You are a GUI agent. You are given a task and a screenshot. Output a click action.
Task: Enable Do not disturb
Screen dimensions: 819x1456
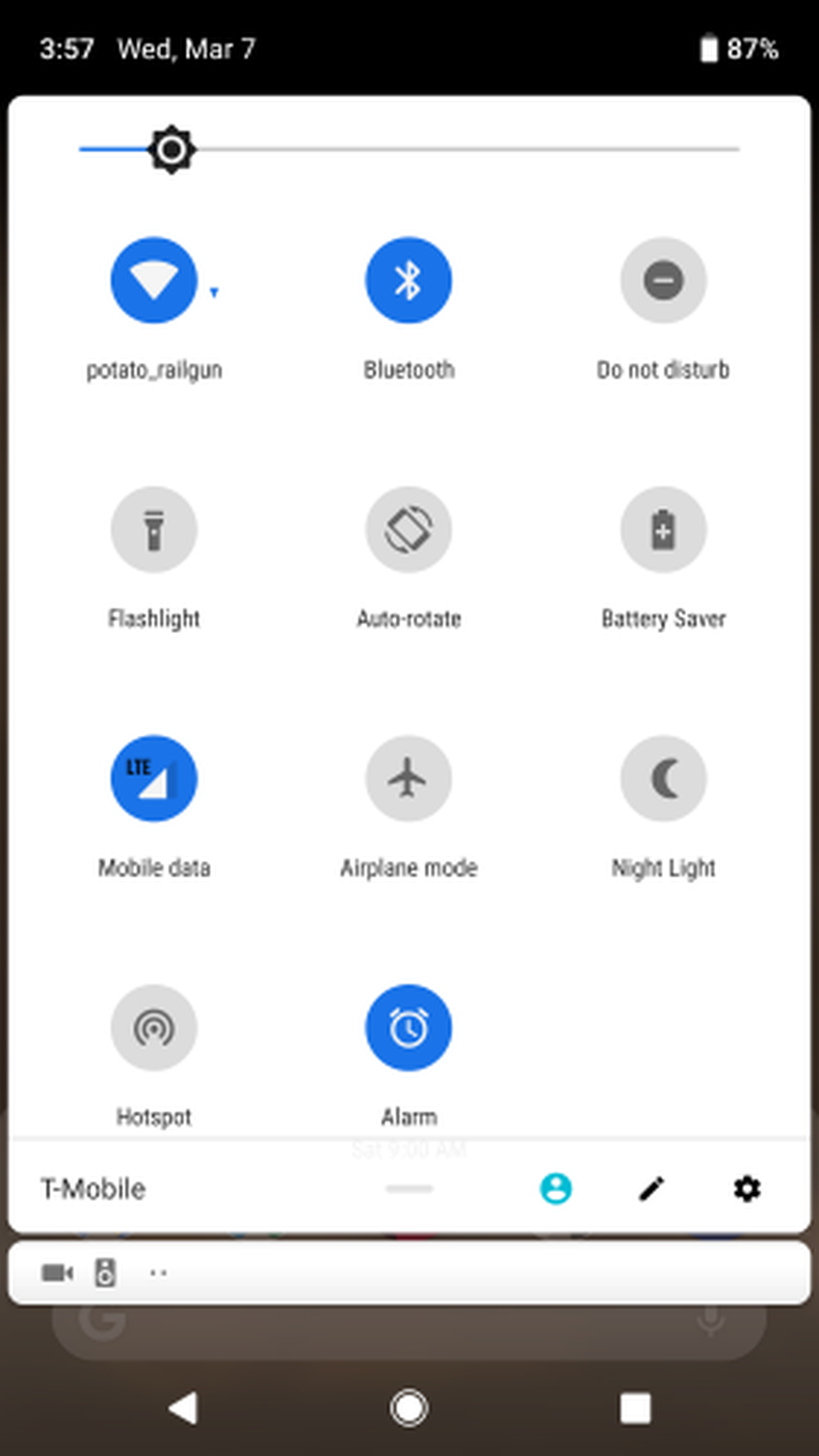[x=663, y=280]
